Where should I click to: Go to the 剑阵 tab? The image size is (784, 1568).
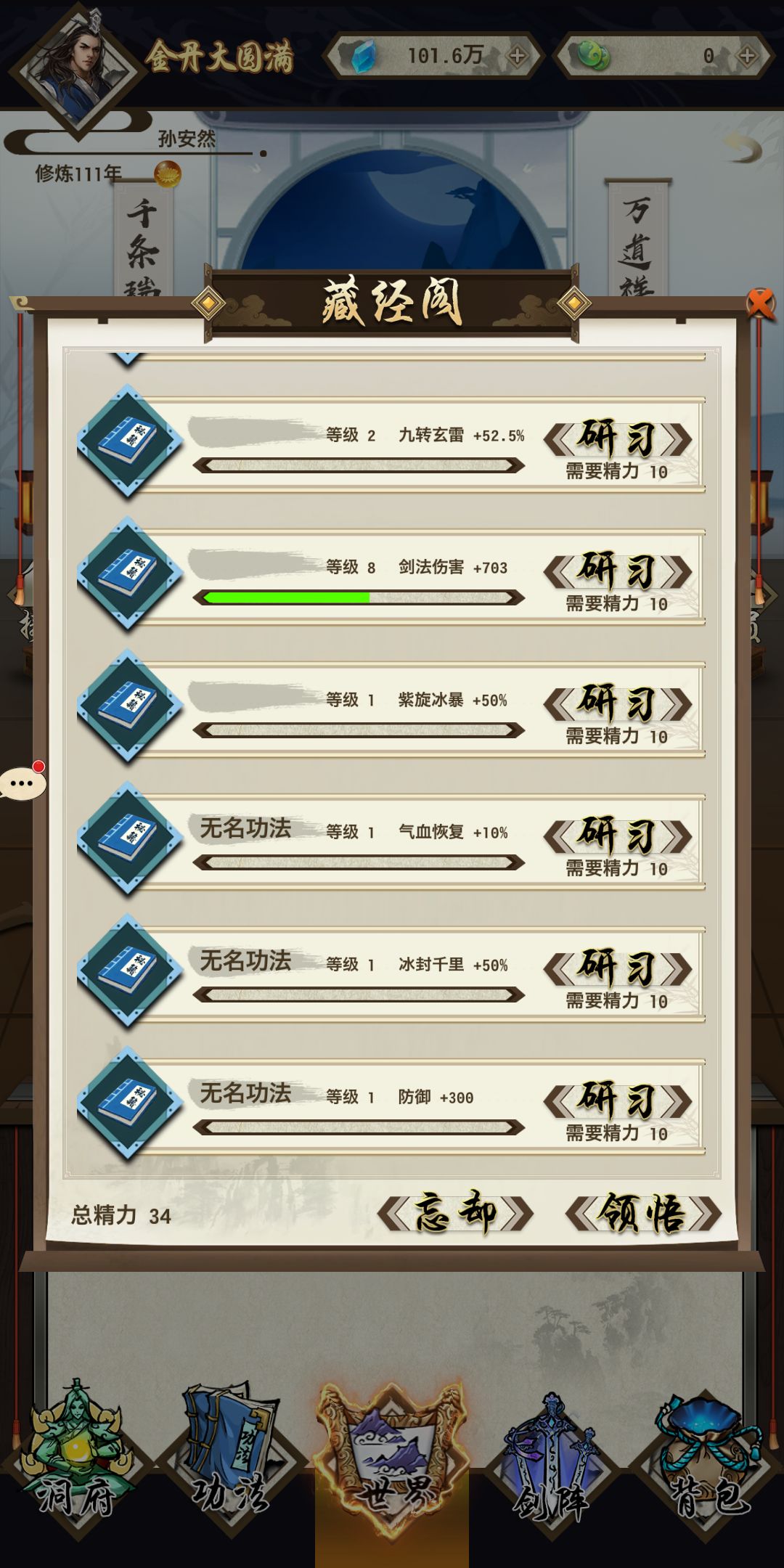click(552, 1459)
